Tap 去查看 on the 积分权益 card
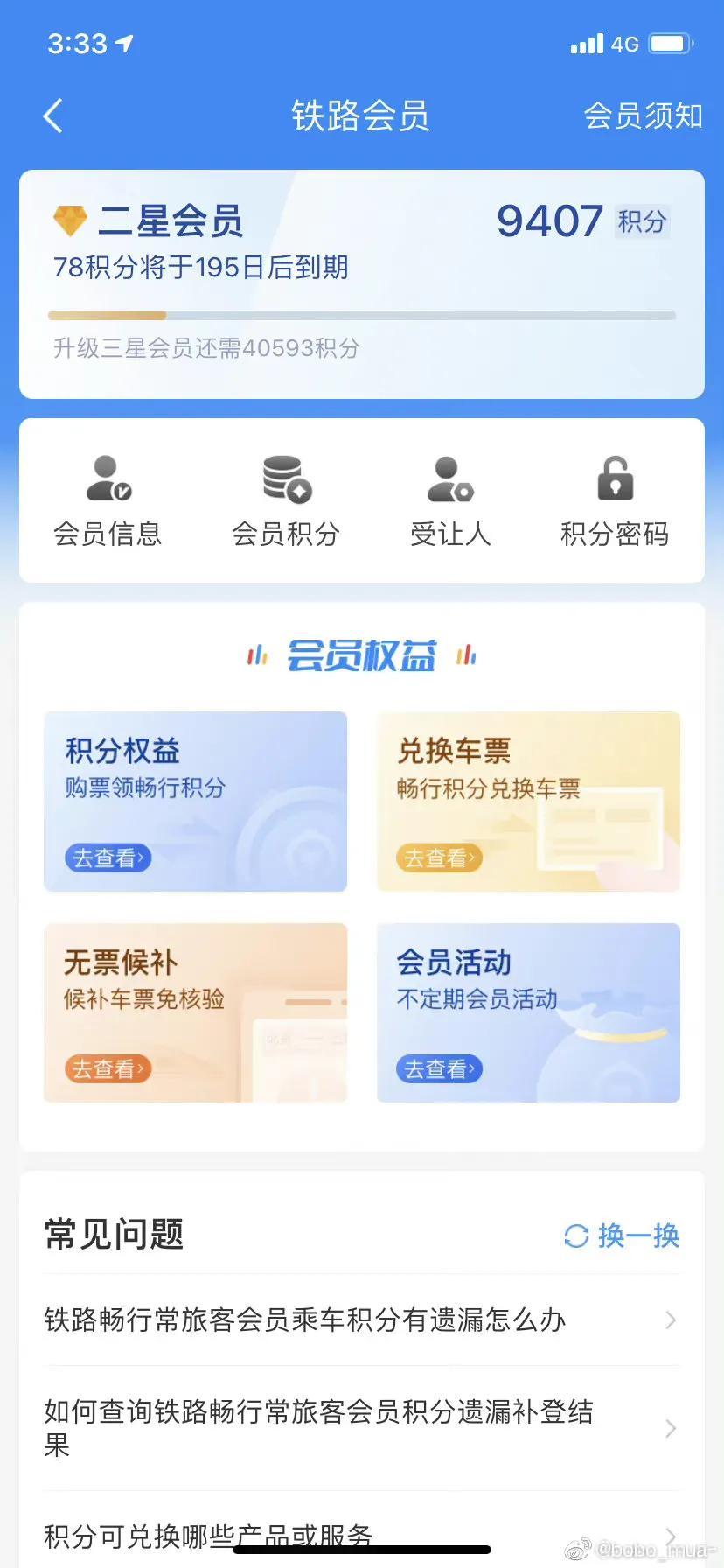Image resolution: width=724 pixels, height=1568 pixels. coord(107,858)
